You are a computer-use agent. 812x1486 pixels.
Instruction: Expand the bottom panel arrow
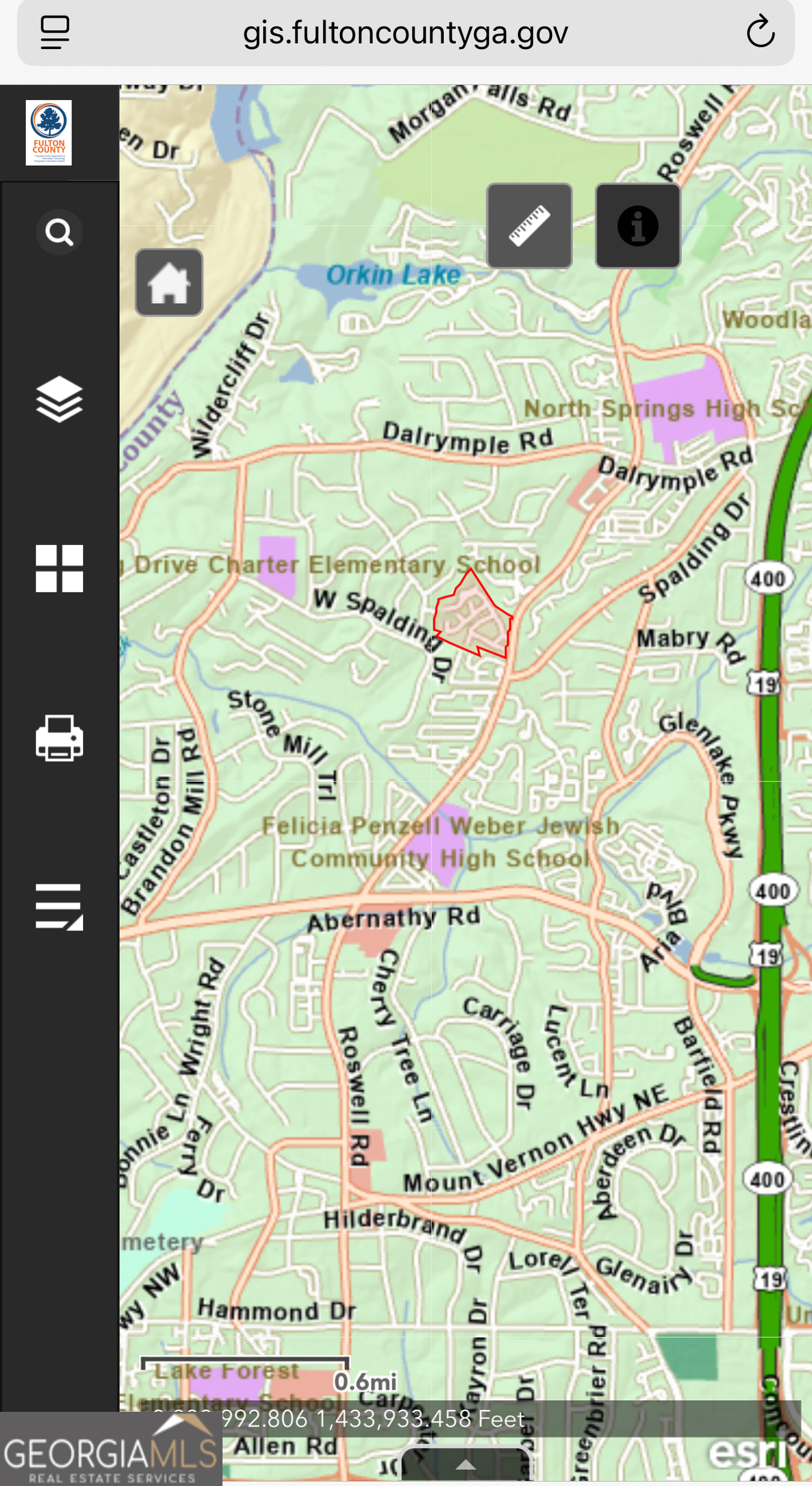pyautogui.click(x=466, y=1465)
